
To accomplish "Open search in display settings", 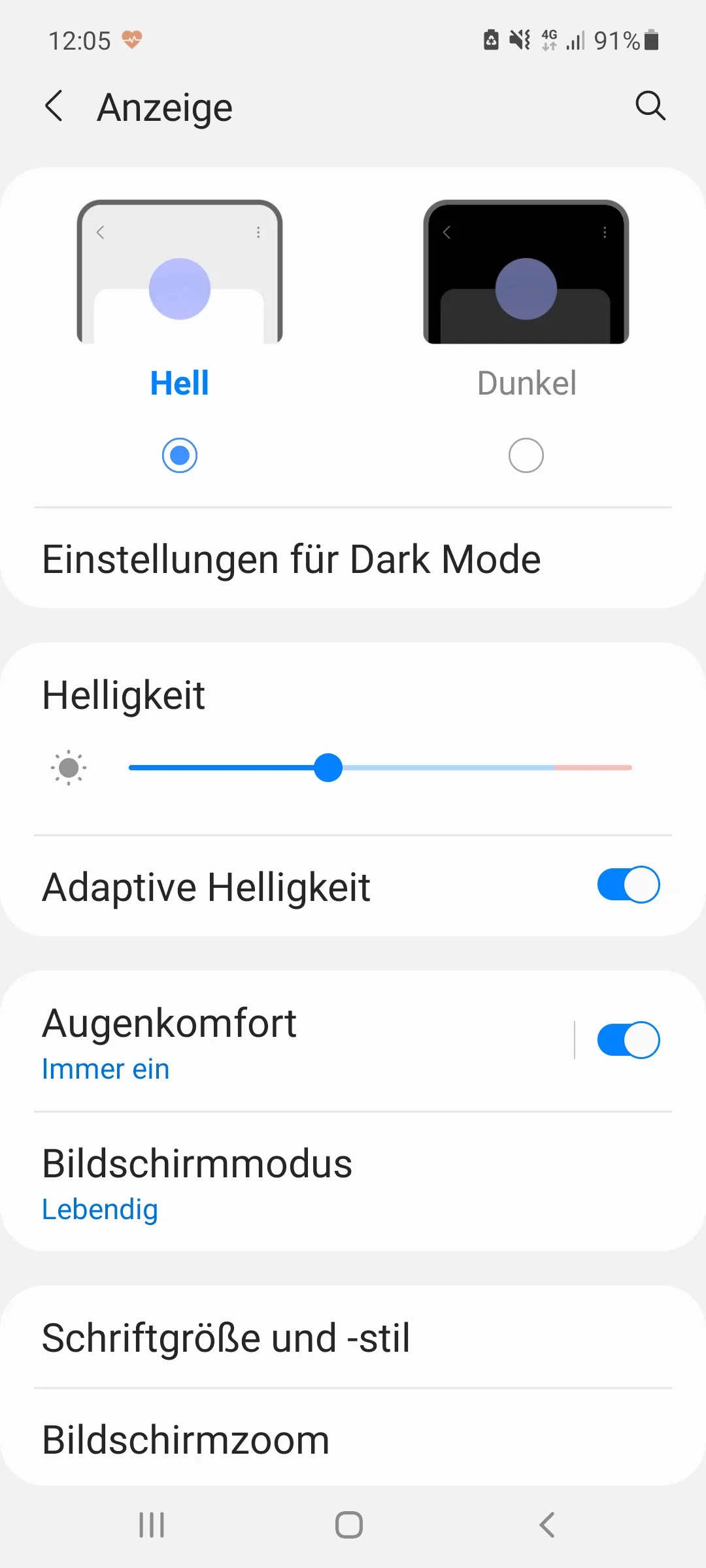I will click(650, 106).
